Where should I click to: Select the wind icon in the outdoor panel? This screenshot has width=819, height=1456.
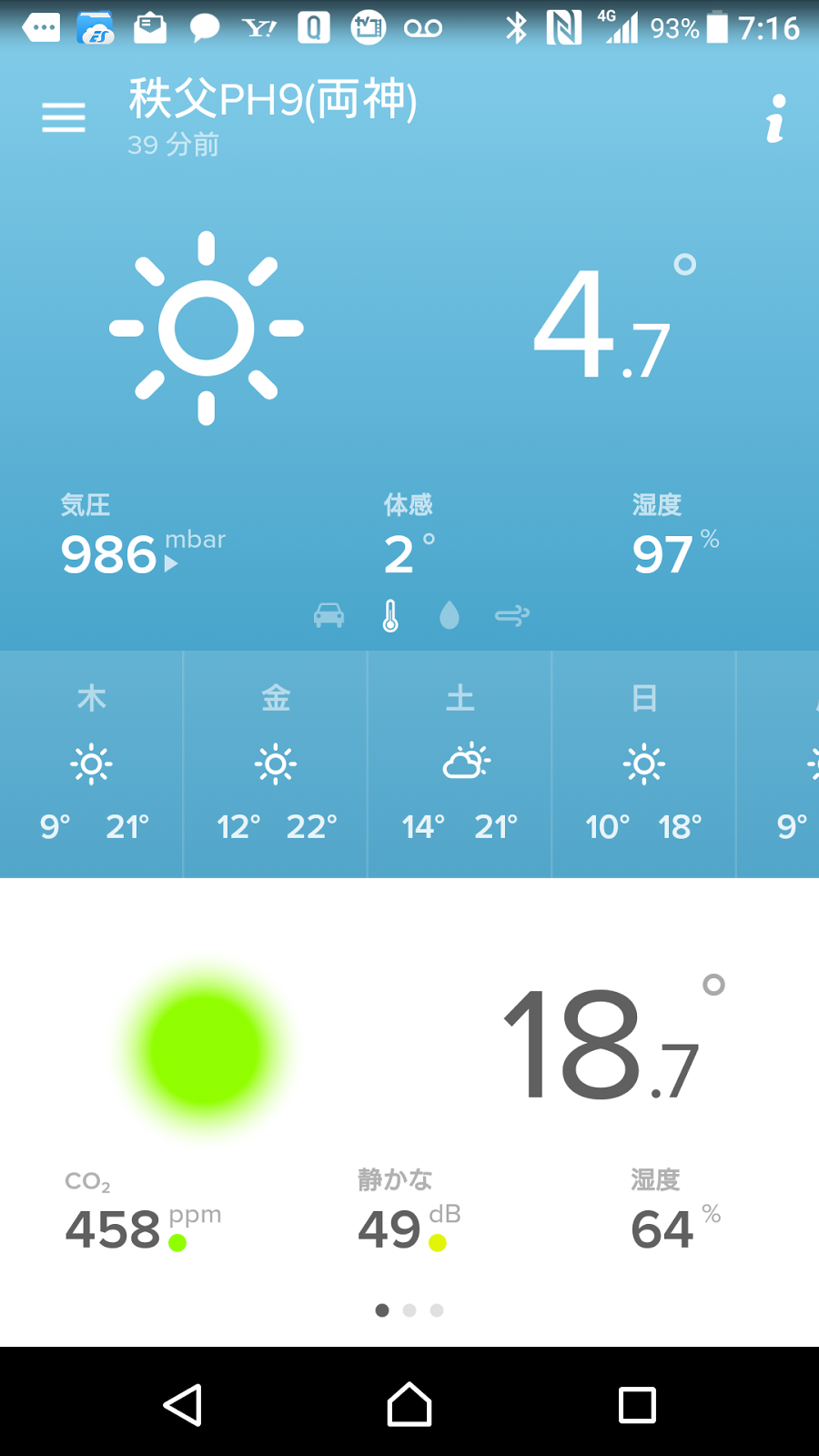[x=511, y=616]
